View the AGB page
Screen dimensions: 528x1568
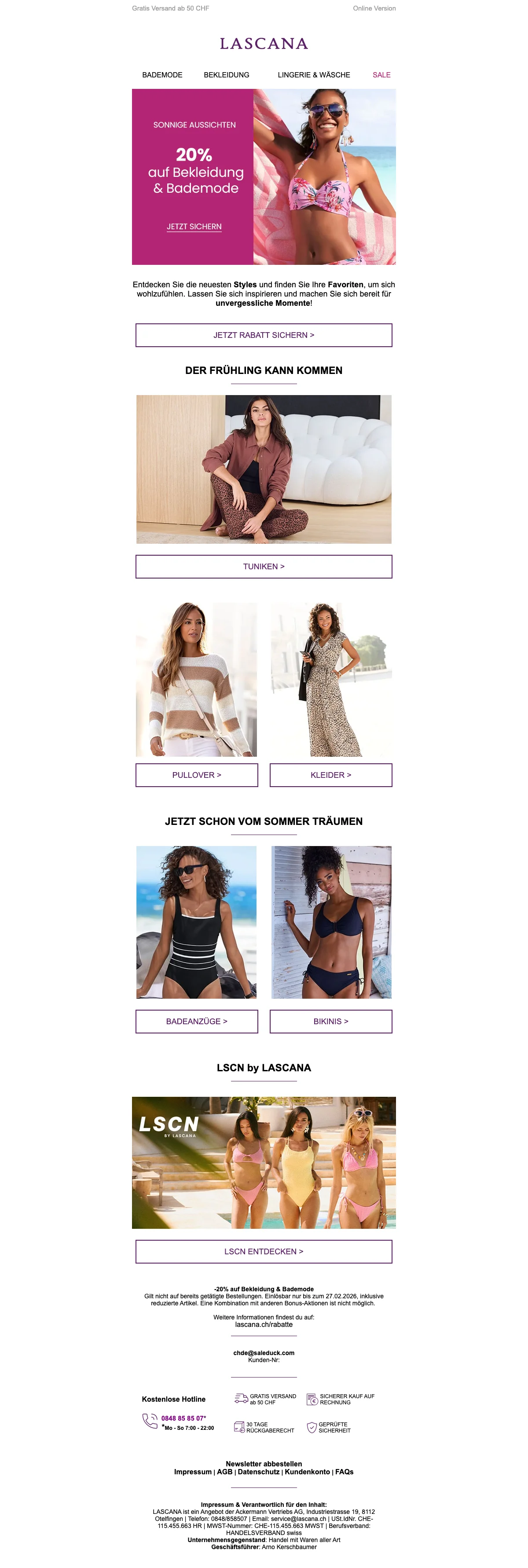(225, 1472)
